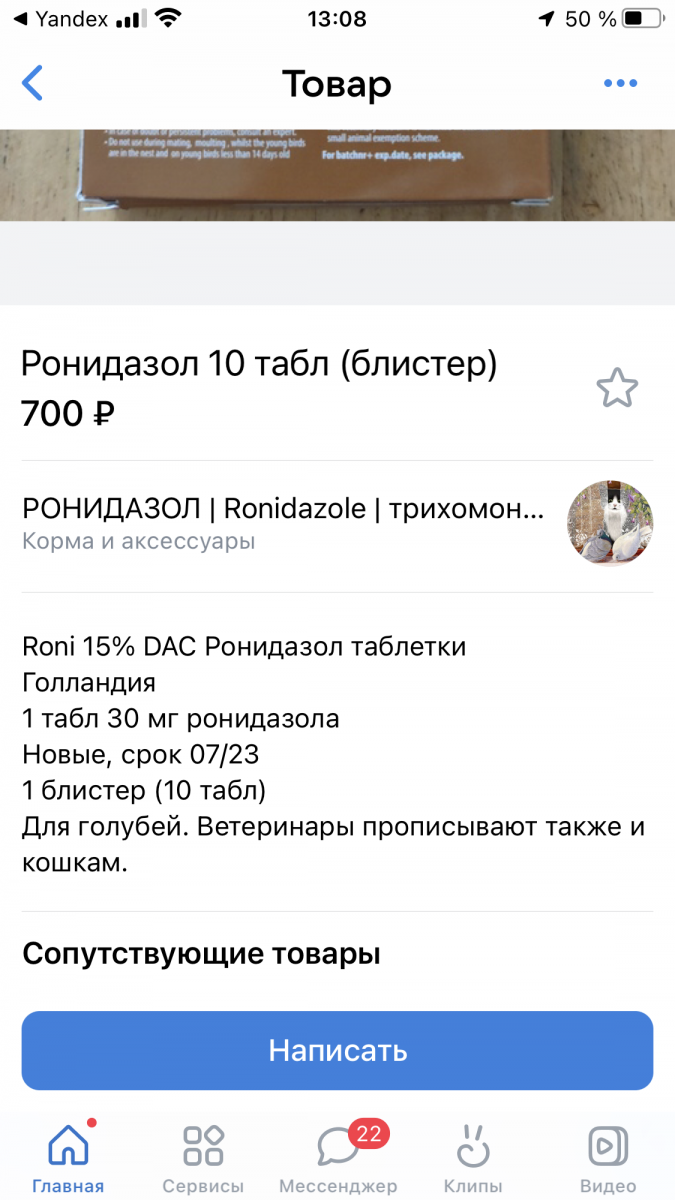
Task: Switch to the Клипы tab
Action: [x=473, y=1158]
